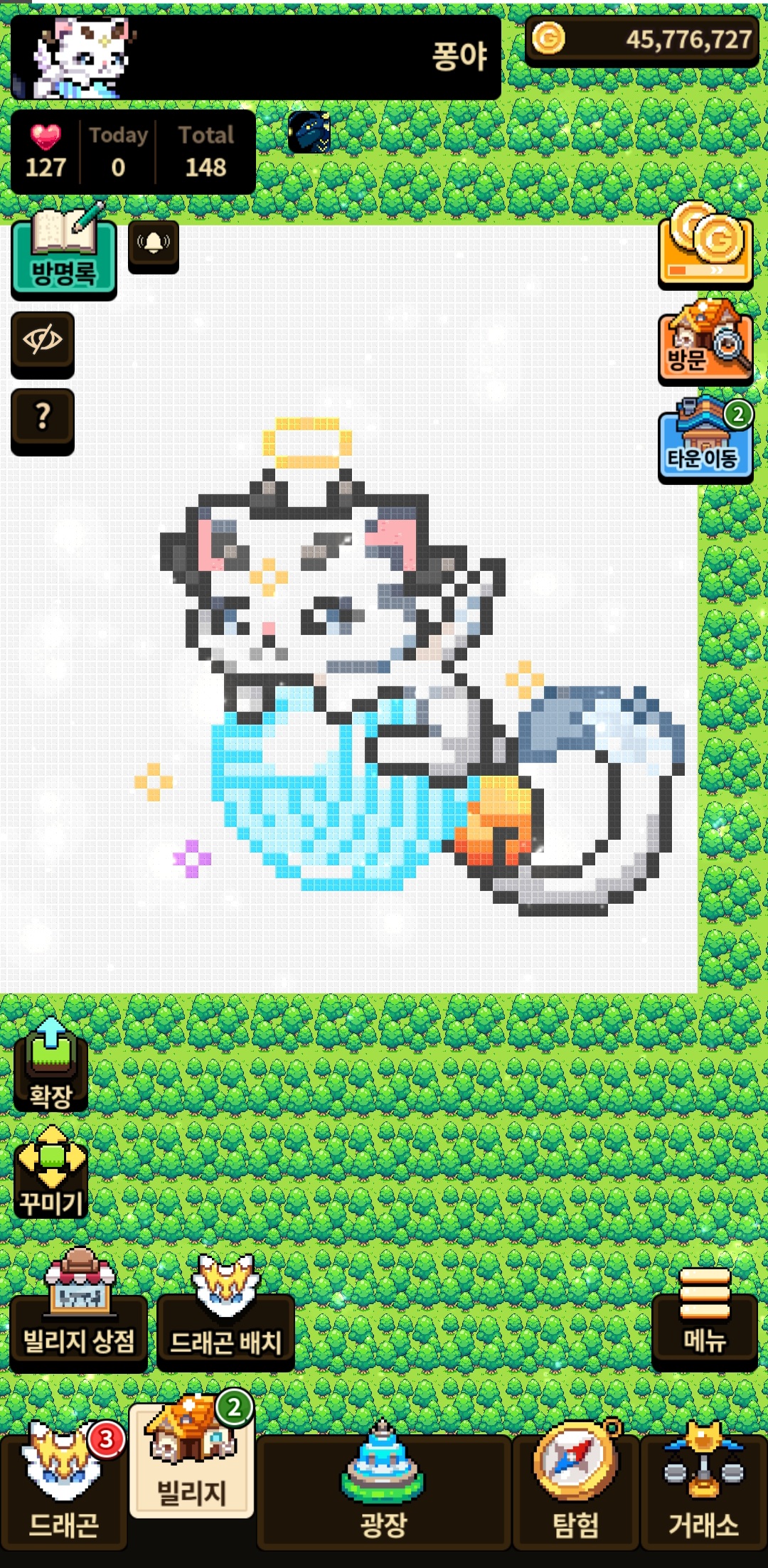This screenshot has width=768, height=1568.
Task: Tap the small dark dragon icon
Action: [309, 132]
